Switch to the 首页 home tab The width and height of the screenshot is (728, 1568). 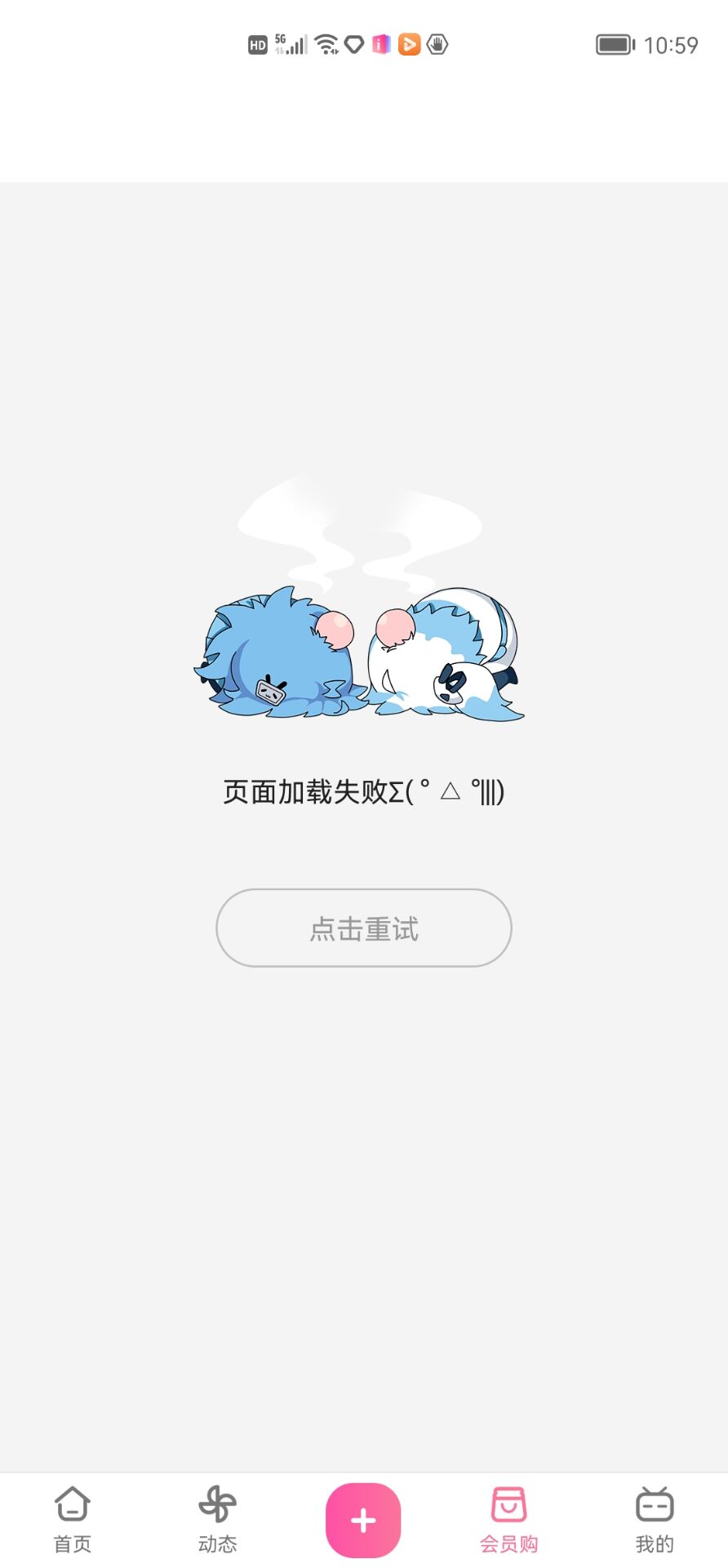[x=73, y=1520]
